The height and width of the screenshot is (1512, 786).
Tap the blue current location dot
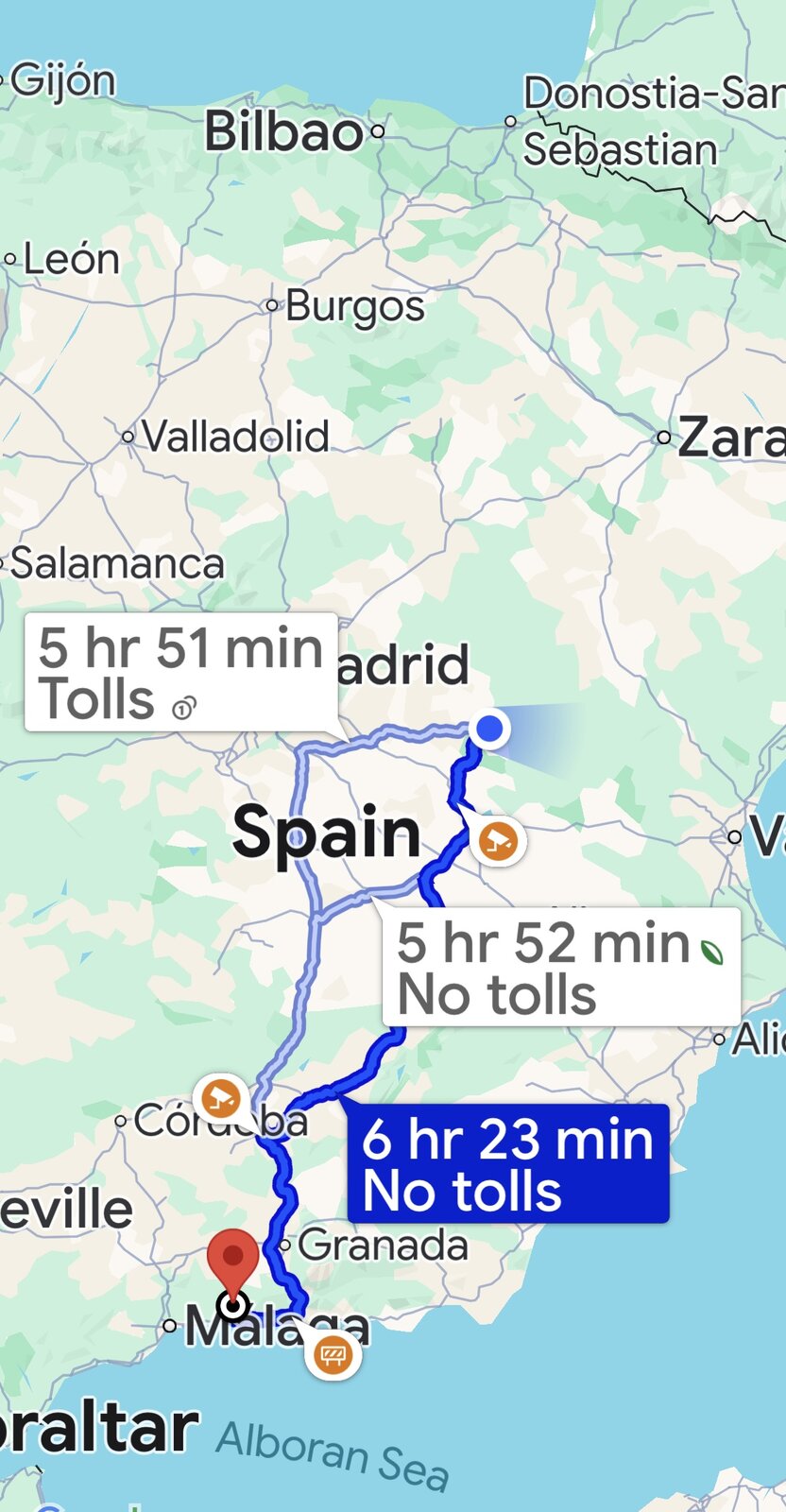pyautogui.click(x=489, y=729)
